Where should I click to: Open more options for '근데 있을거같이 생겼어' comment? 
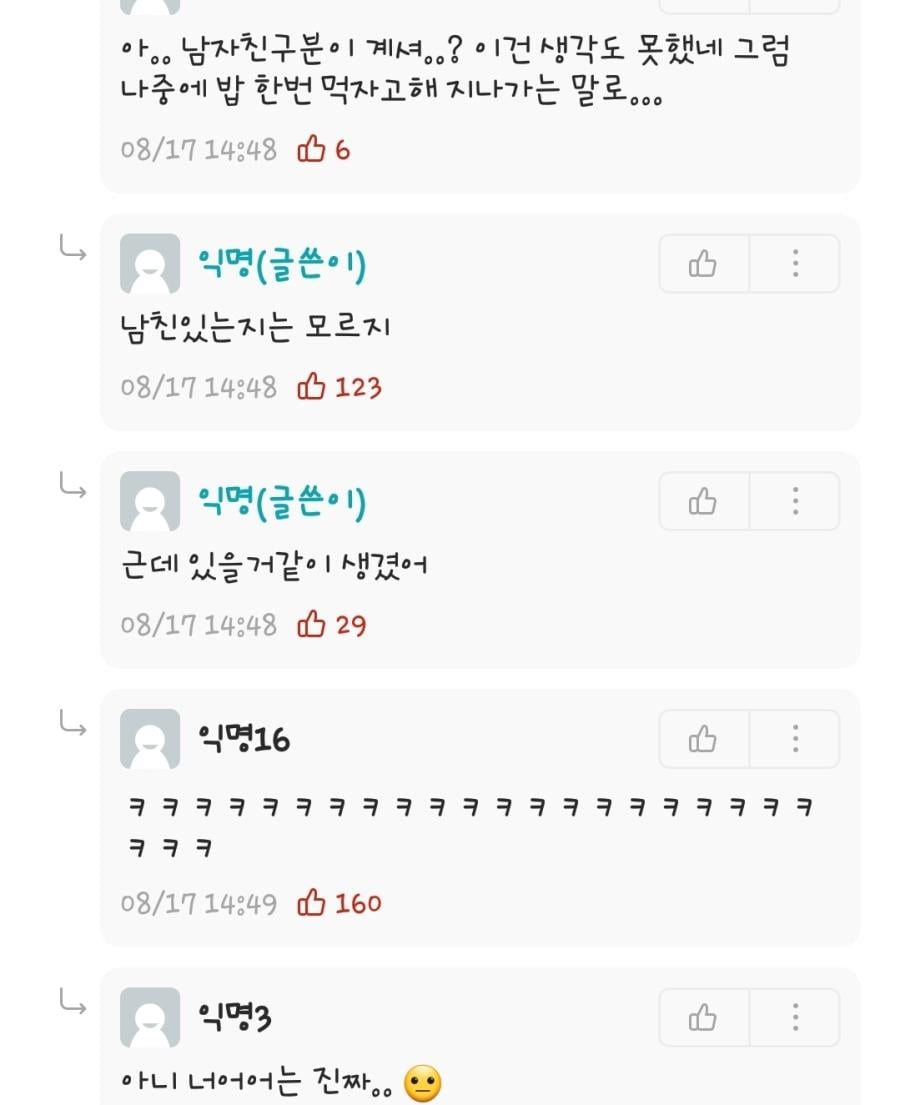click(795, 501)
